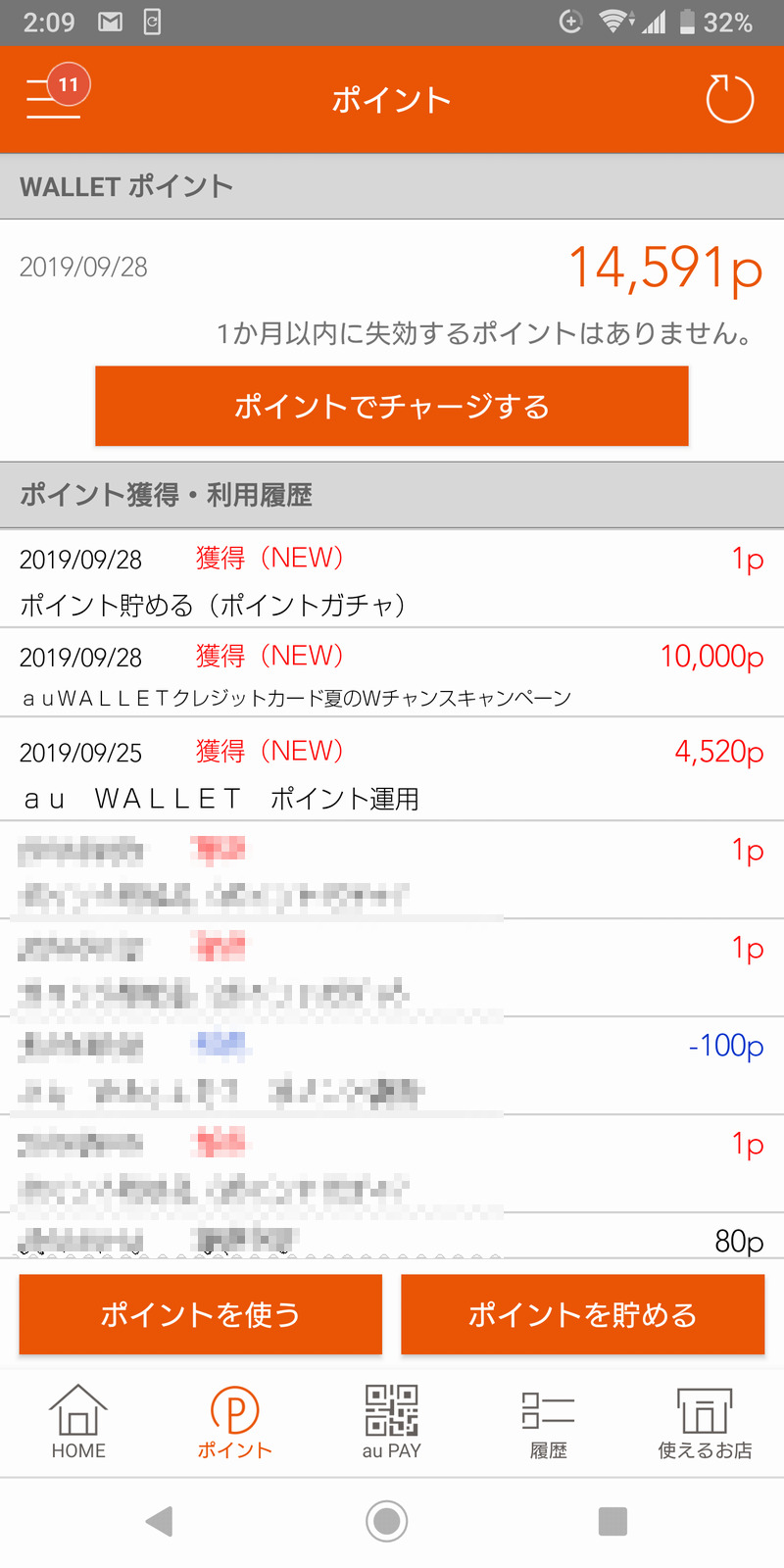Go to the HOME tab
Viewport: 784px width, 1568px height.
78,1422
